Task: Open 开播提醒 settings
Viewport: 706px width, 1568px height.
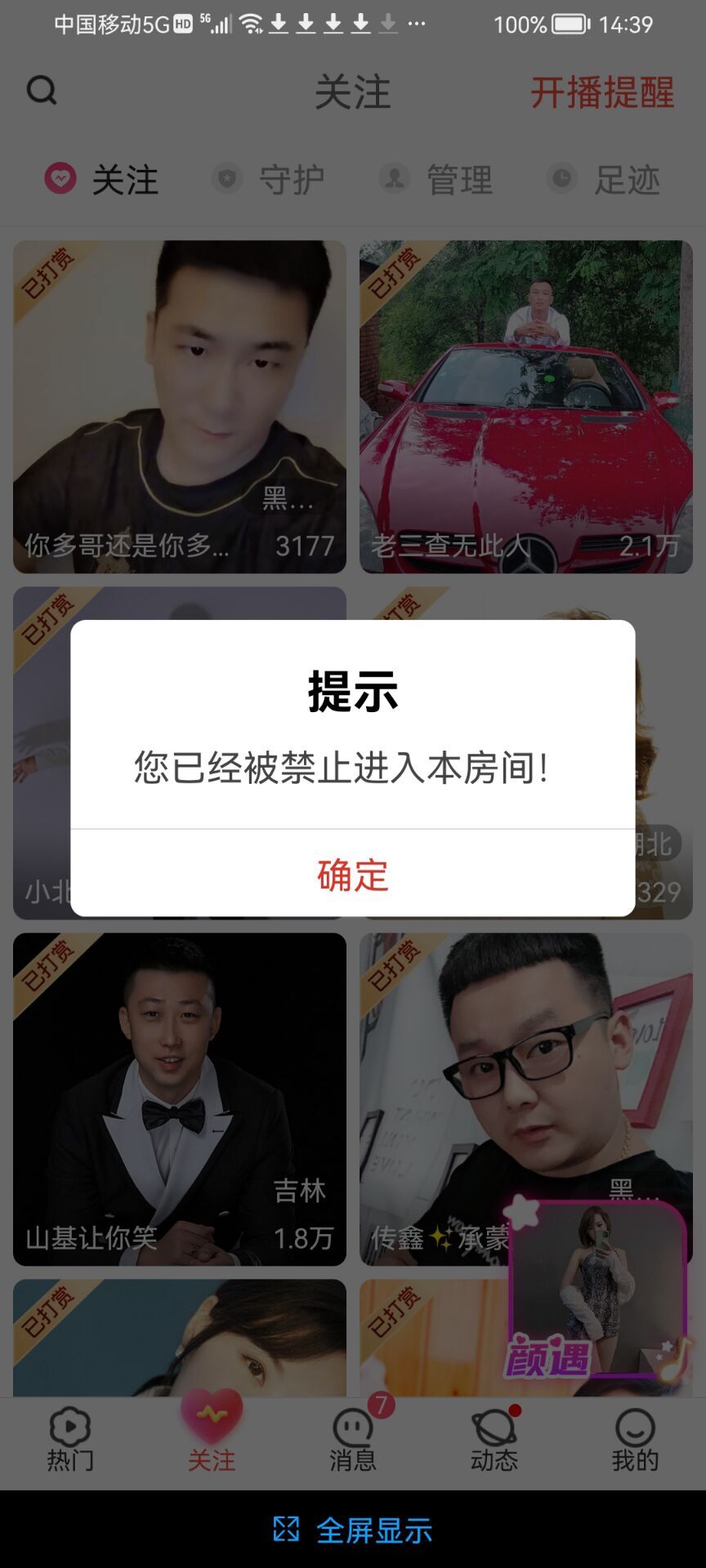Action: coord(602,92)
